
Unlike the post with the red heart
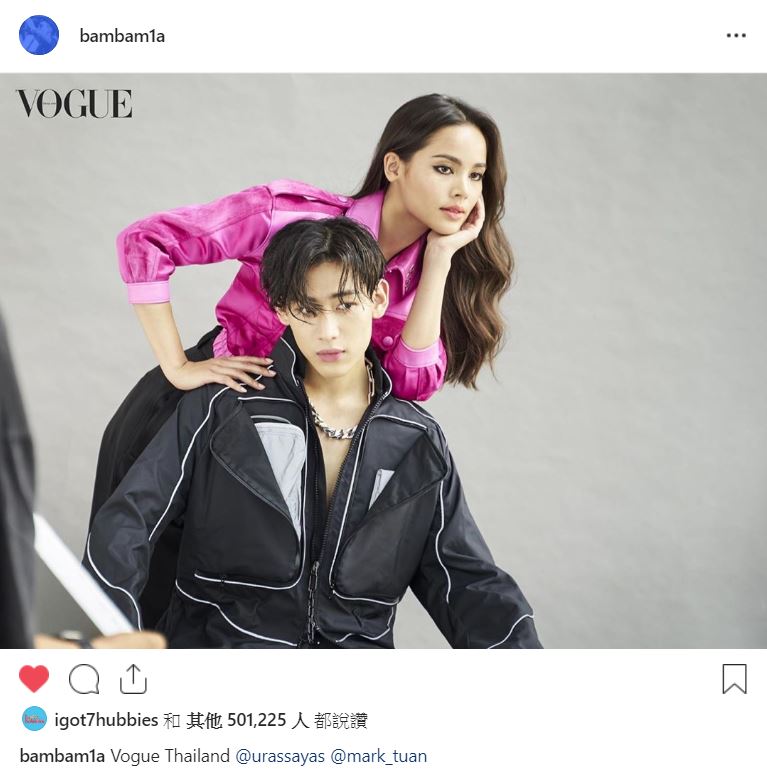tap(34, 679)
